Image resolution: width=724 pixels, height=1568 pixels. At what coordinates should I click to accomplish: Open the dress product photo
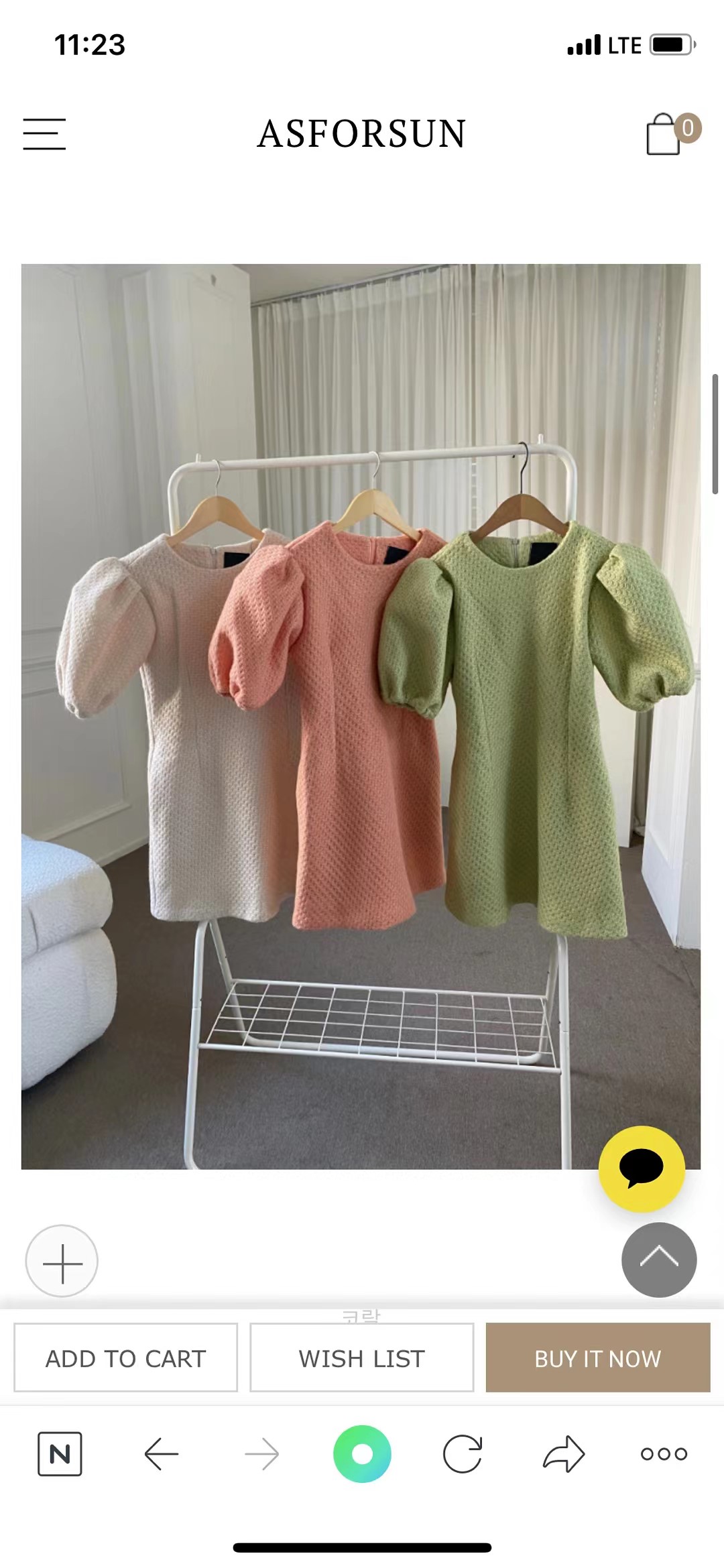361,716
